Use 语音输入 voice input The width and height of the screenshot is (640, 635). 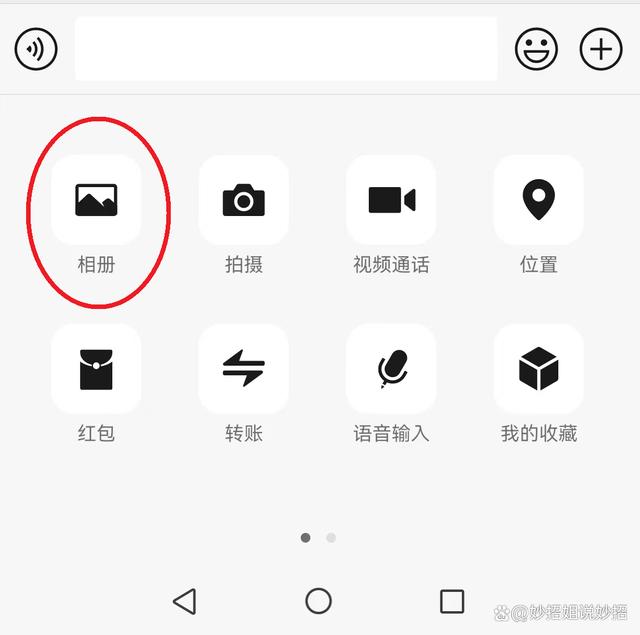pos(391,370)
